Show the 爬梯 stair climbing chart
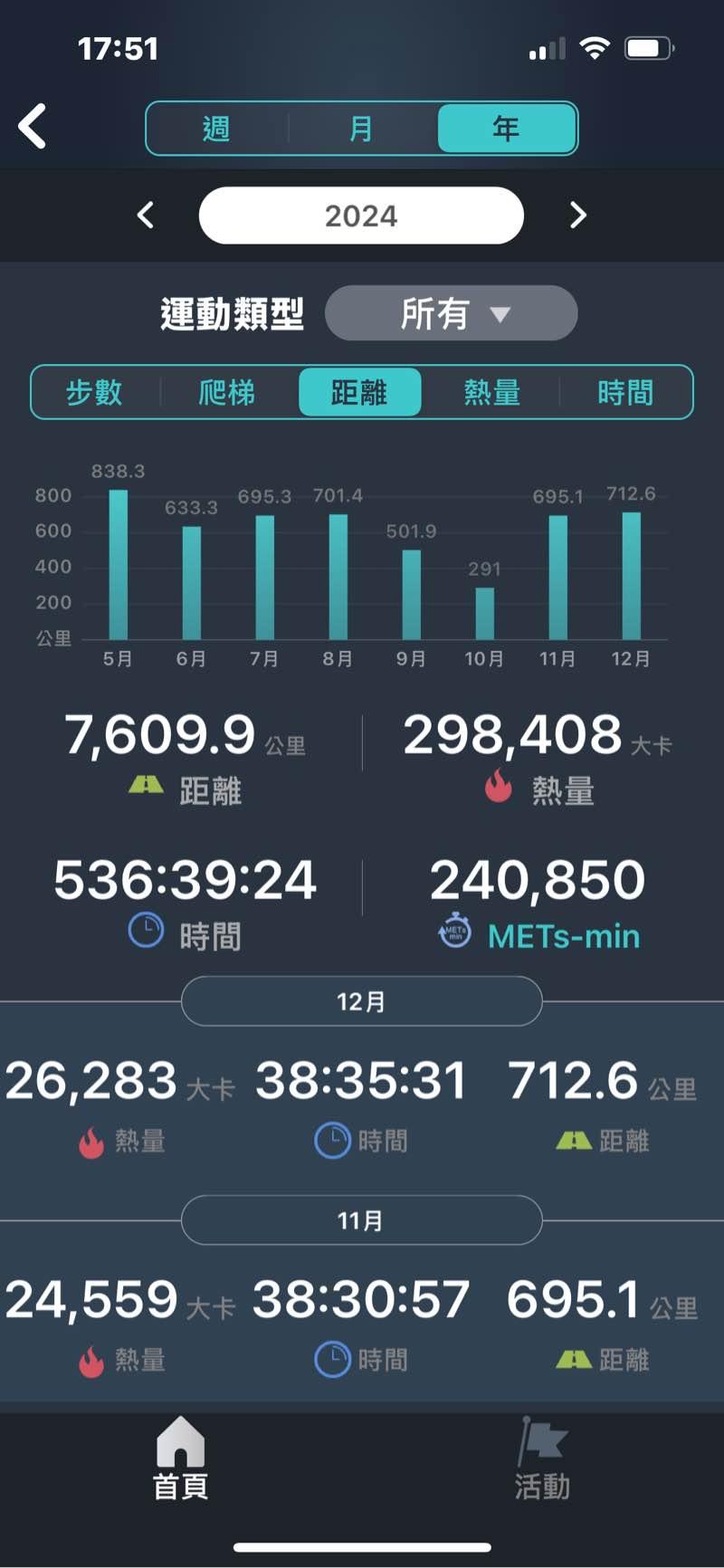The height and width of the screenshot is (1568, 724). point(226,392)
